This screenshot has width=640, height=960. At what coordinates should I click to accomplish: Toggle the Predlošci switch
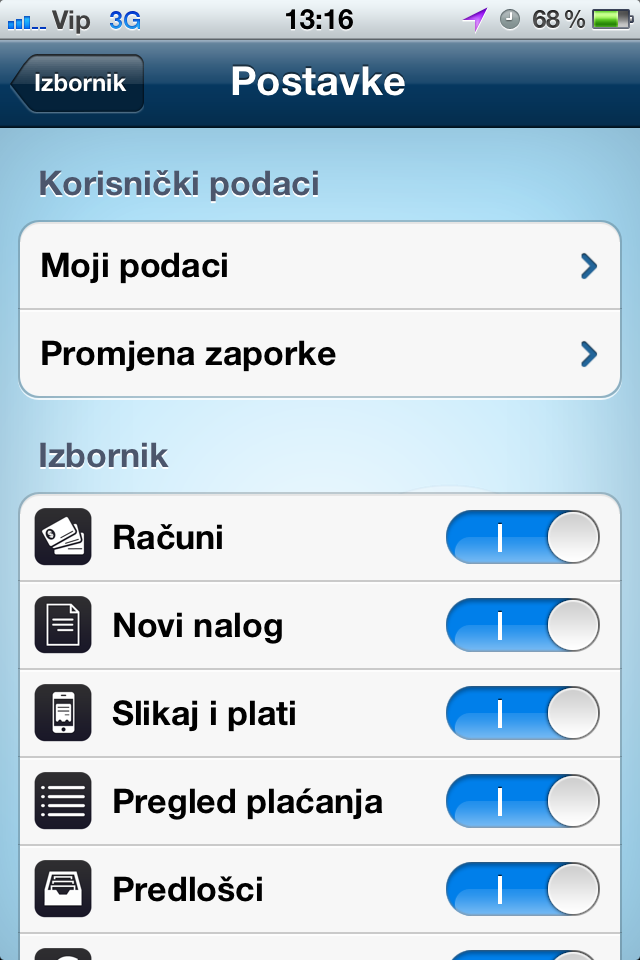coord(522,890)
